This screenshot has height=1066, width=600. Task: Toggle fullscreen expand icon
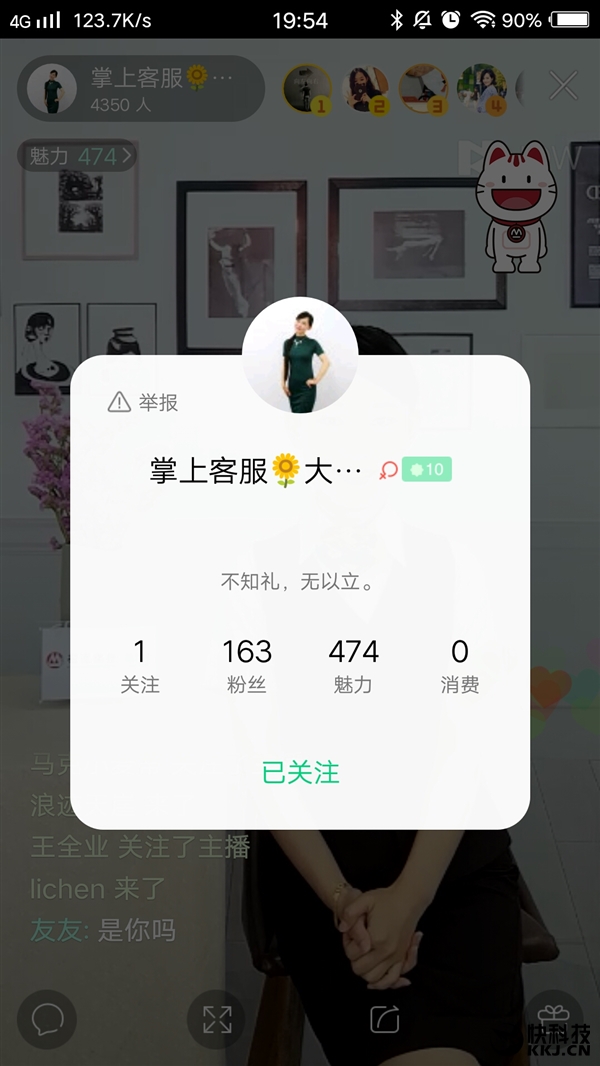click(x=217, y=1019)
